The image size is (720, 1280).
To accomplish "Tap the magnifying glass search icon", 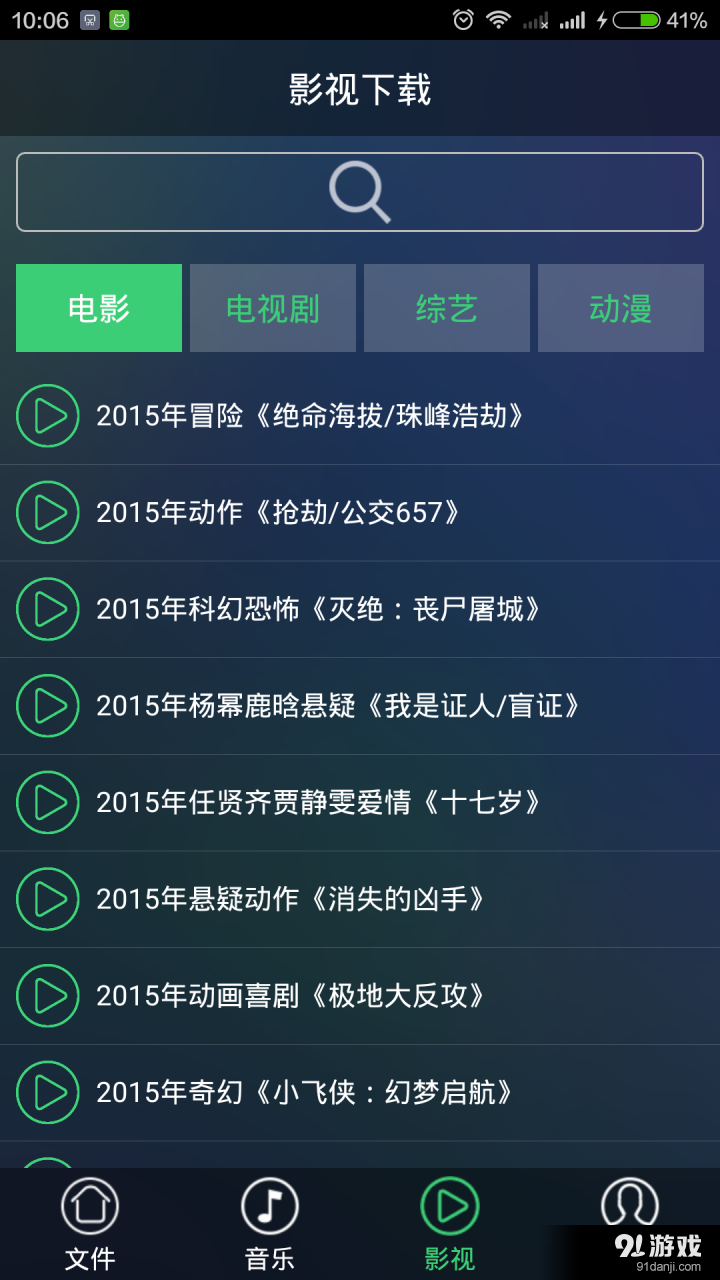I will click(359, 192).
